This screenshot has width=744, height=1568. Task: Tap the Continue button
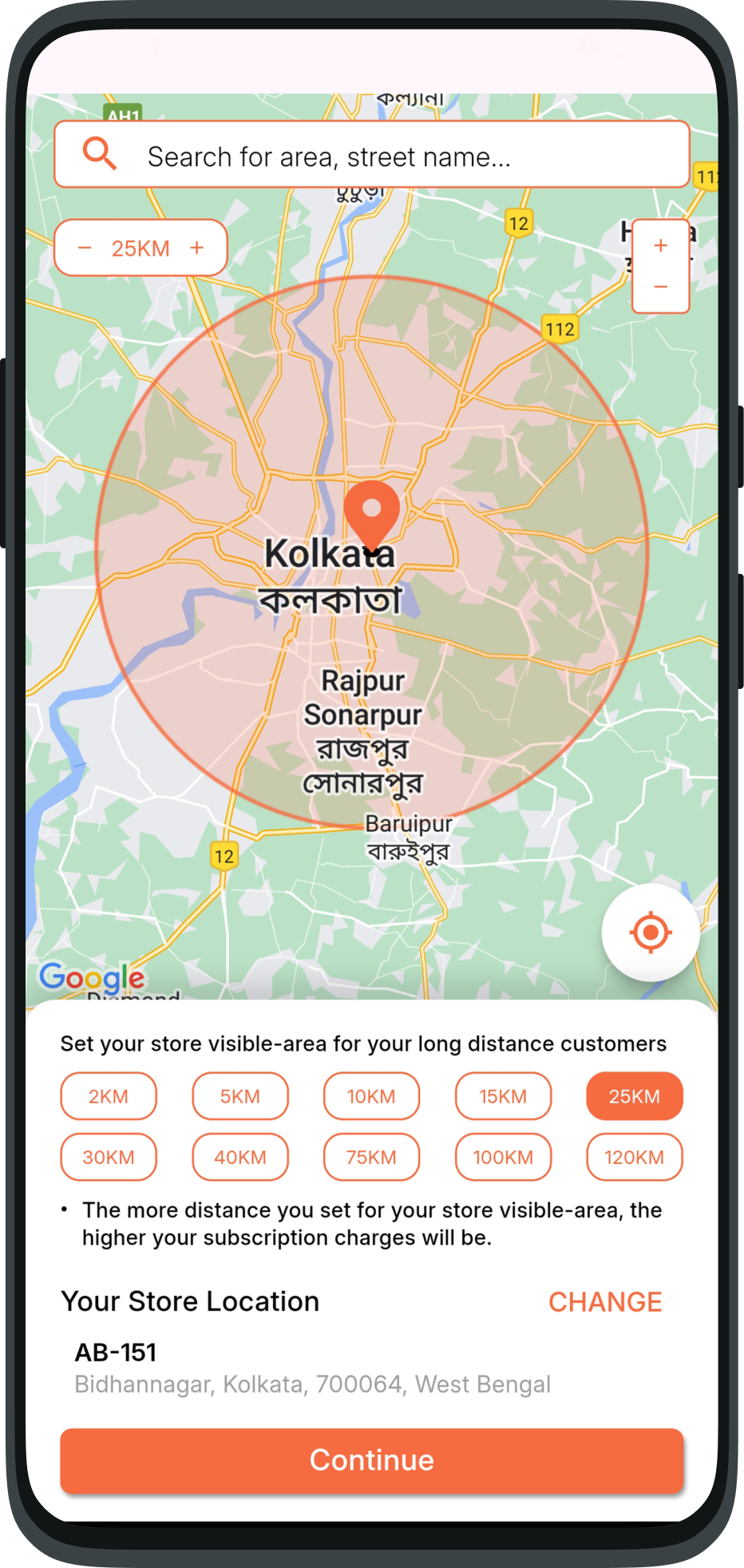pos(372,1460)
